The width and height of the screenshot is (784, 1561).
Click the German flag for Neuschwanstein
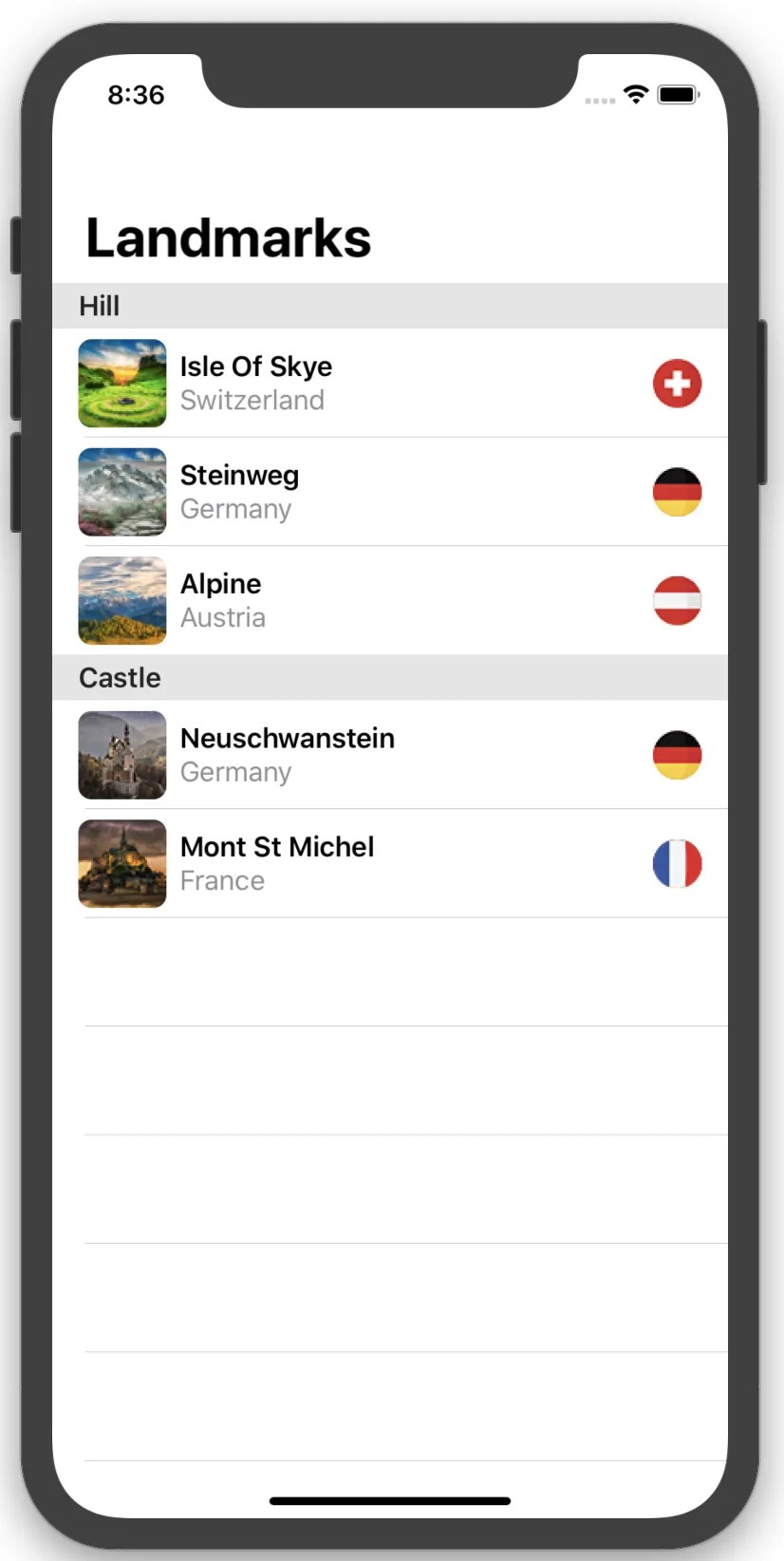tap(677, 755)
